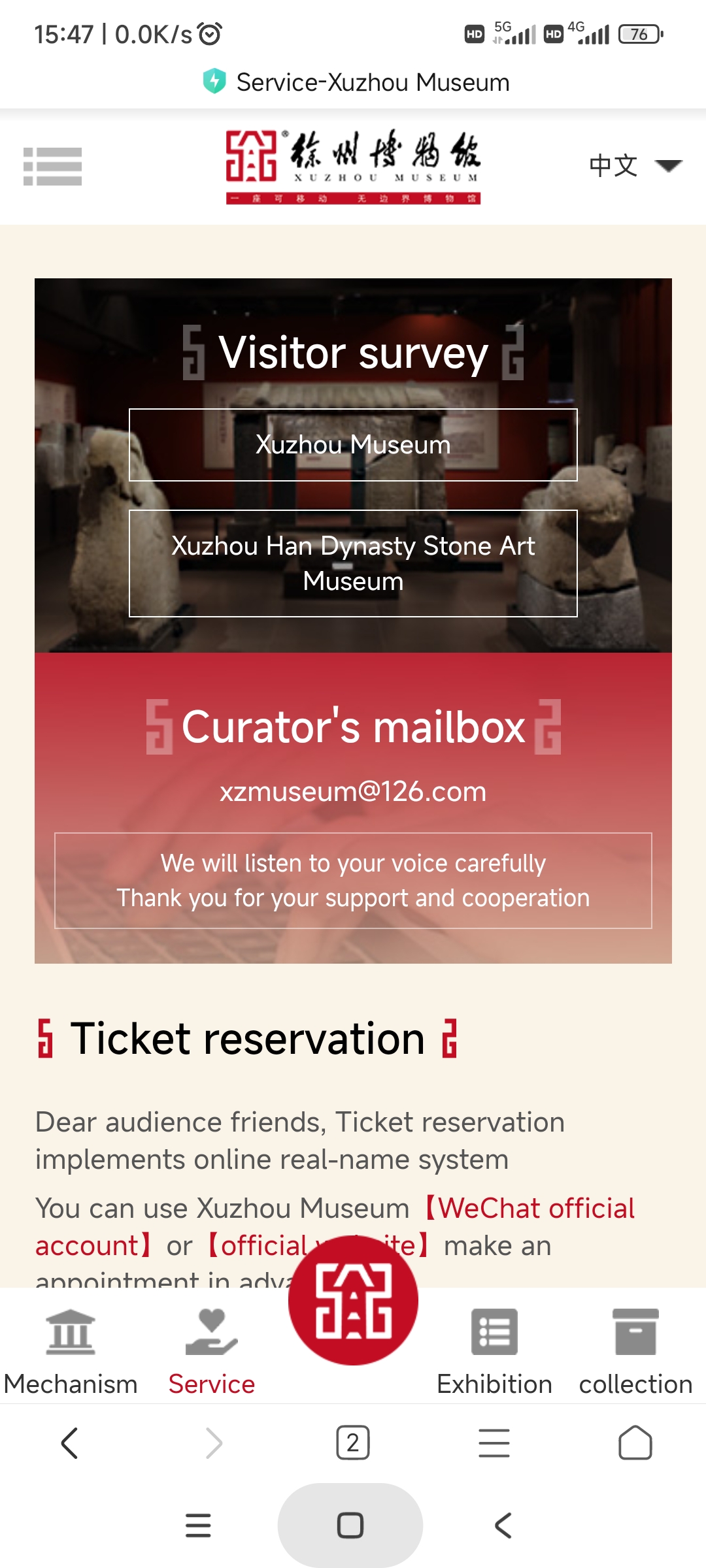Open the browser menu with three lines
This screenshot has height=1568, width=706.
[x=494, y=1443]
